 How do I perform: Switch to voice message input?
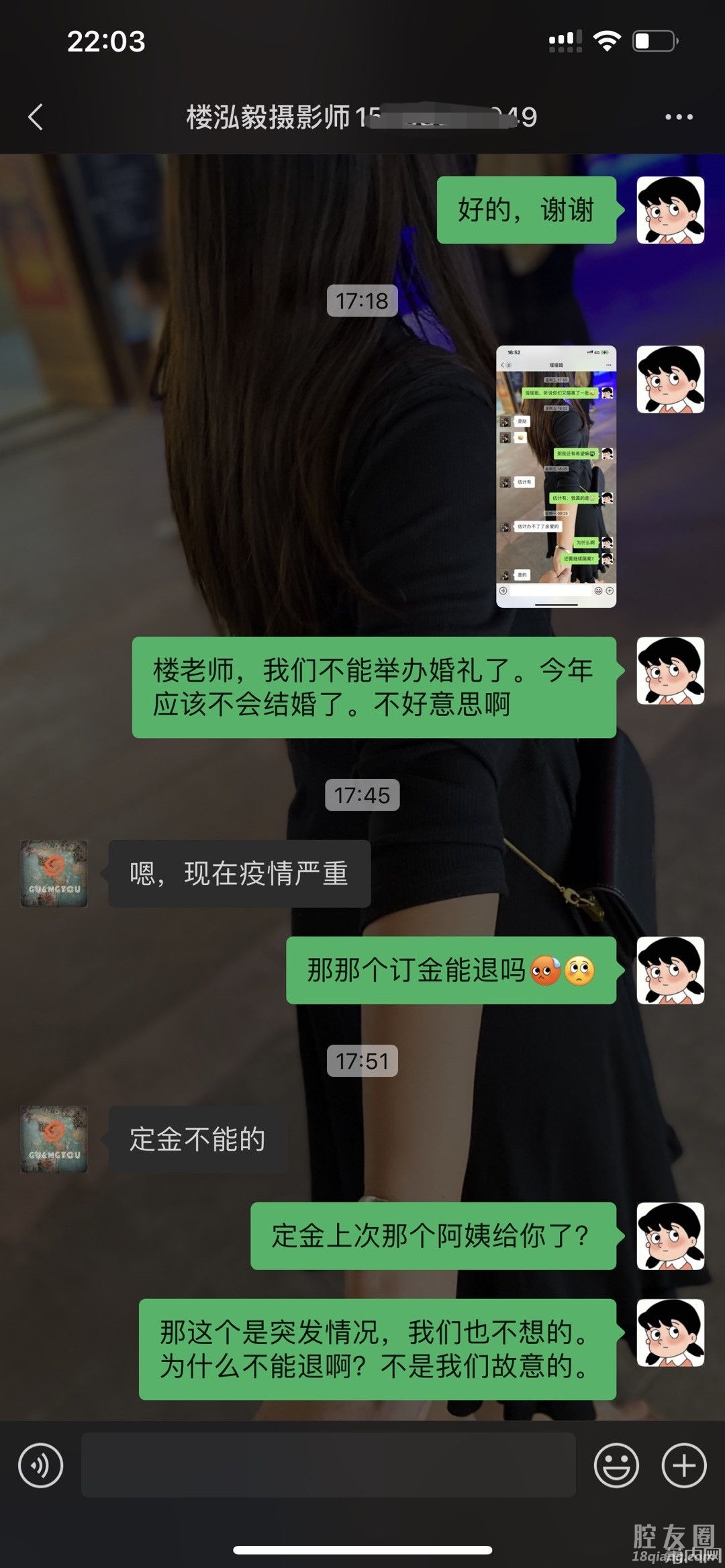tap(41, 1465)
